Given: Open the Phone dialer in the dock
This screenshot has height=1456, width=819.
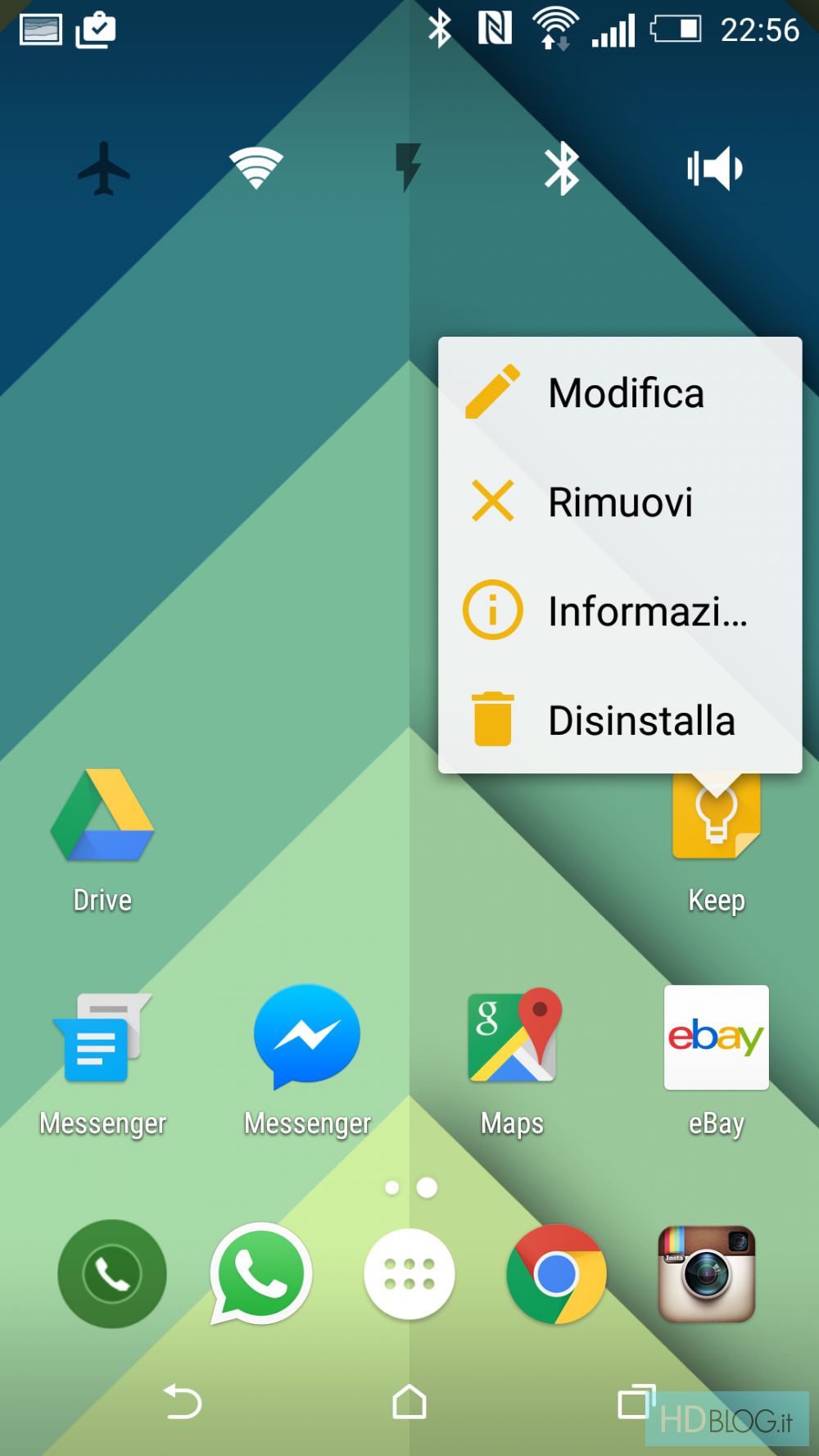Looking at the screenshot, I should pos(112,1273).
